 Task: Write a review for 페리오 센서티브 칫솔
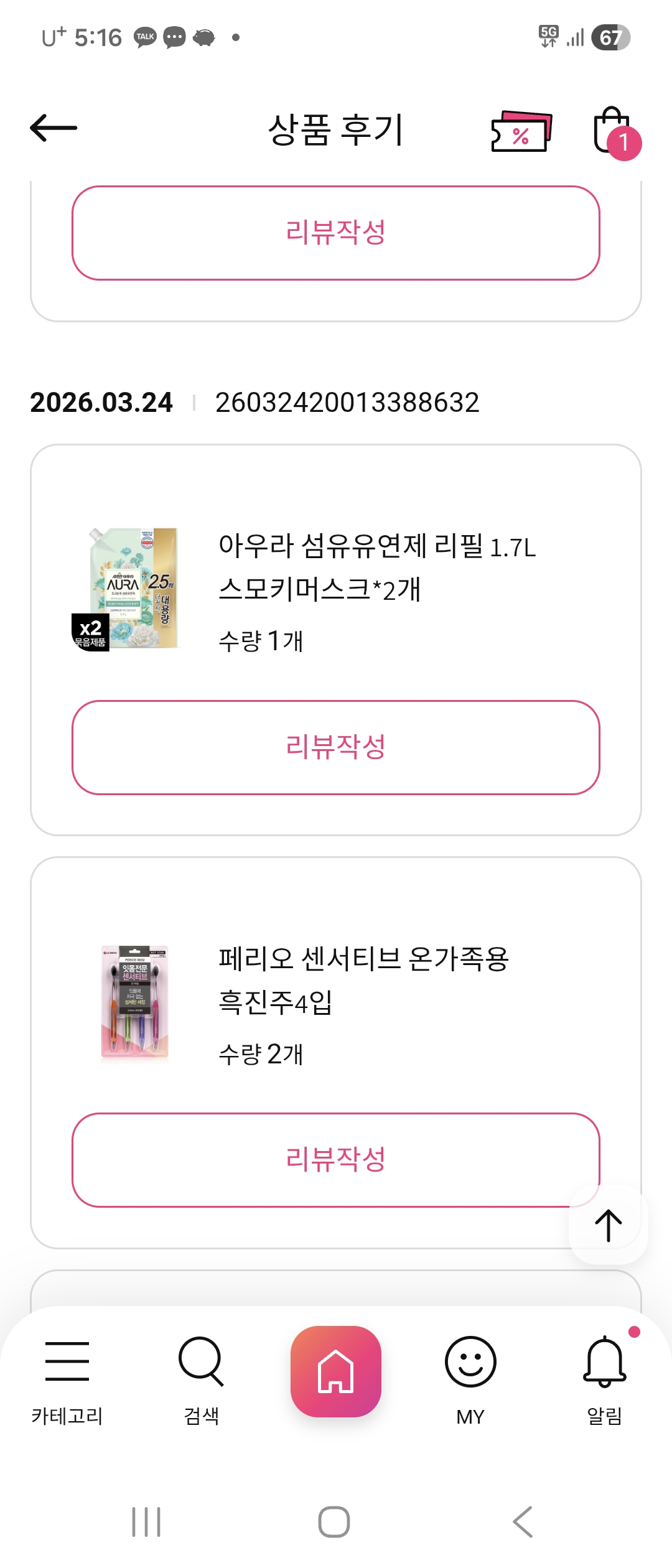(336, 1160)
